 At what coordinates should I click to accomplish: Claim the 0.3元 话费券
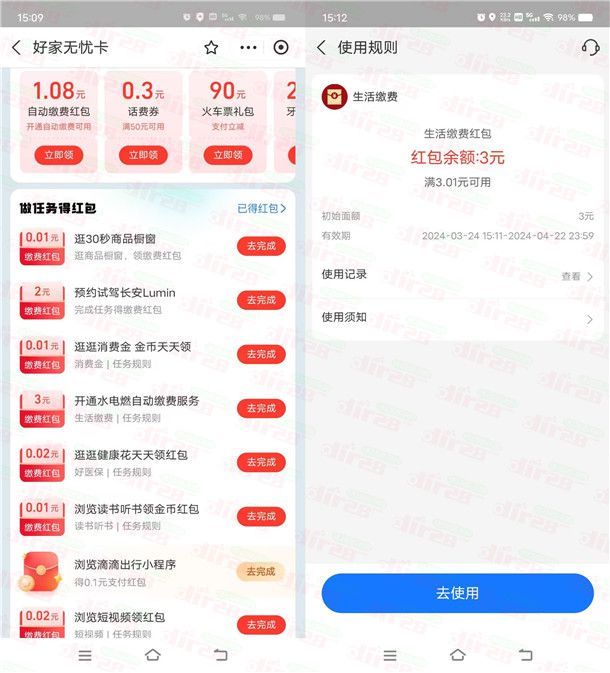click(143, 155)
